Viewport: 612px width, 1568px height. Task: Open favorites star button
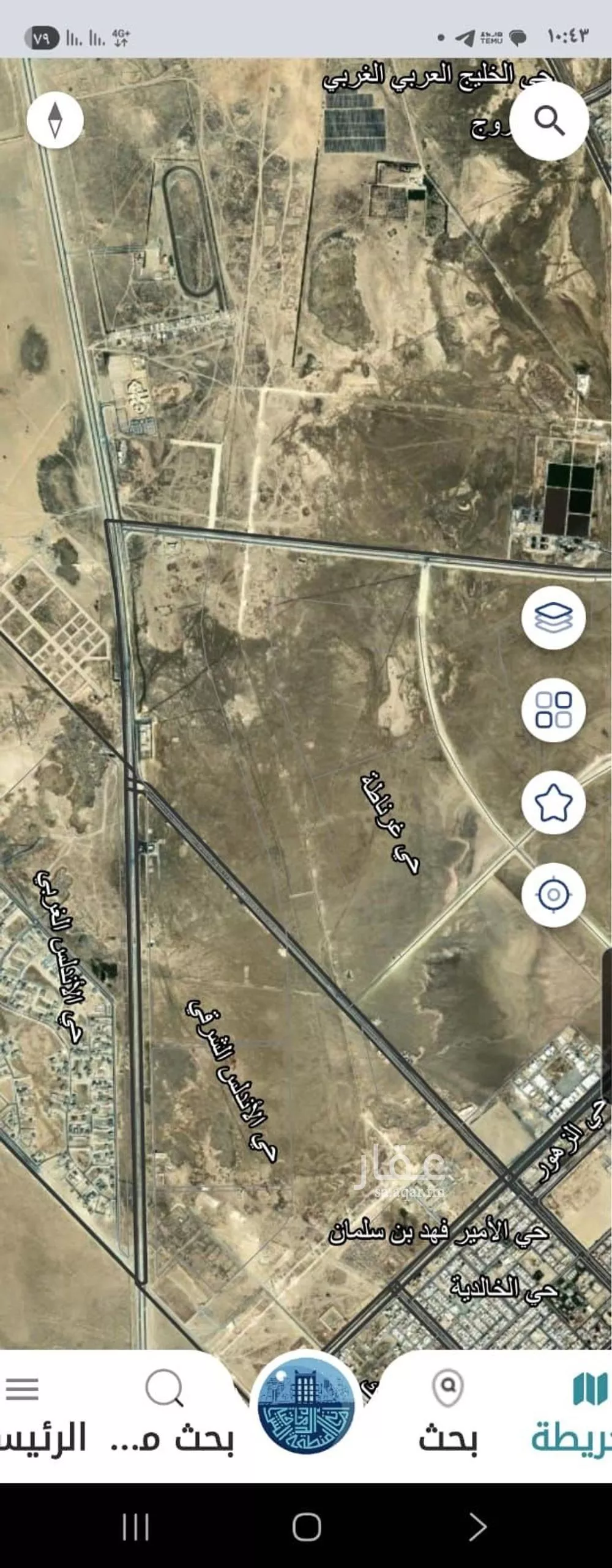coord(553,802)
